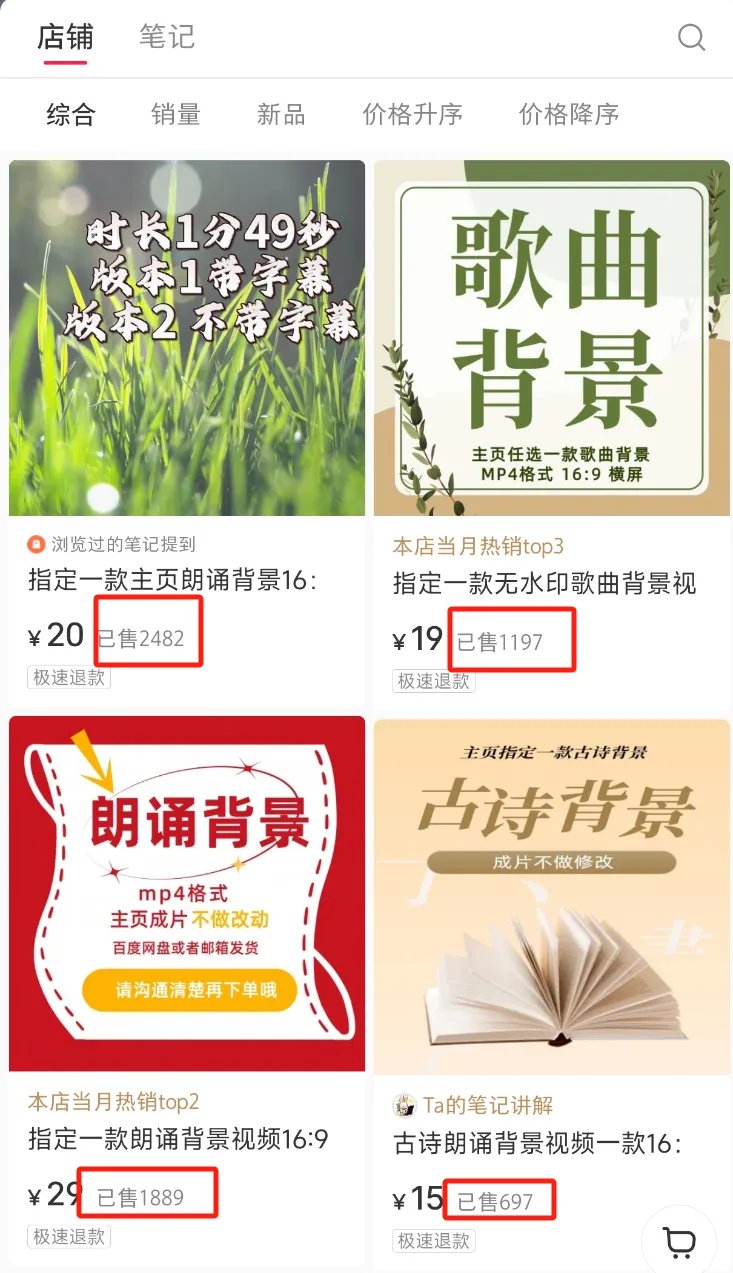
Task: Sort products by 销量
Action: pos(176,114)
